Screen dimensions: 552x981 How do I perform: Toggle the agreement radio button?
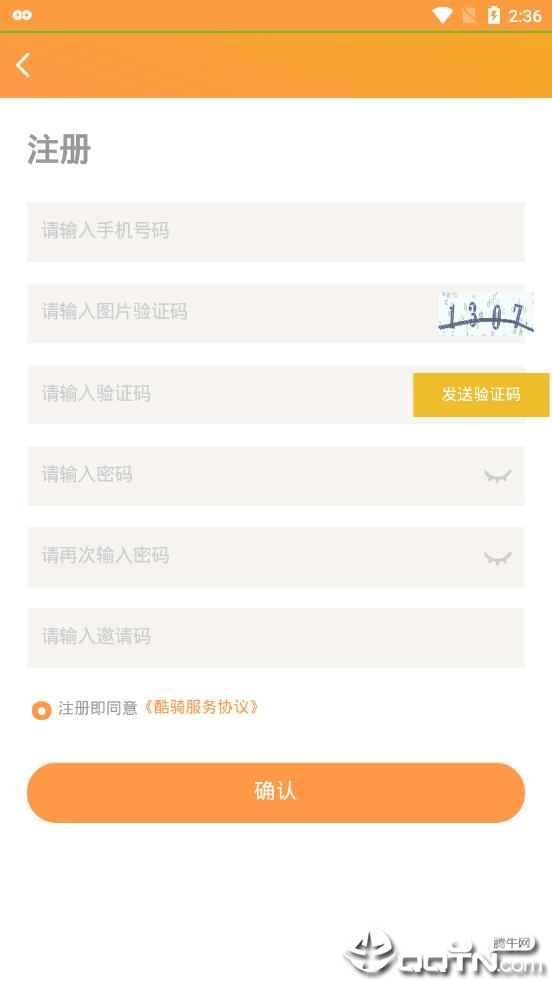(41, 710)
